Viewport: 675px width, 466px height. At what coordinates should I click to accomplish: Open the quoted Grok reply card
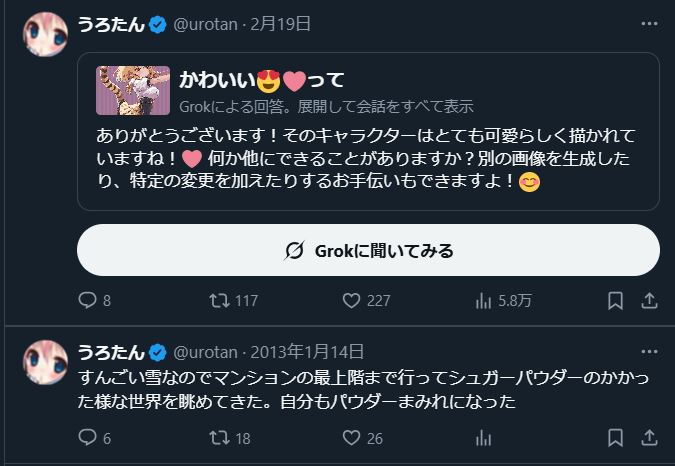point(368,130)
